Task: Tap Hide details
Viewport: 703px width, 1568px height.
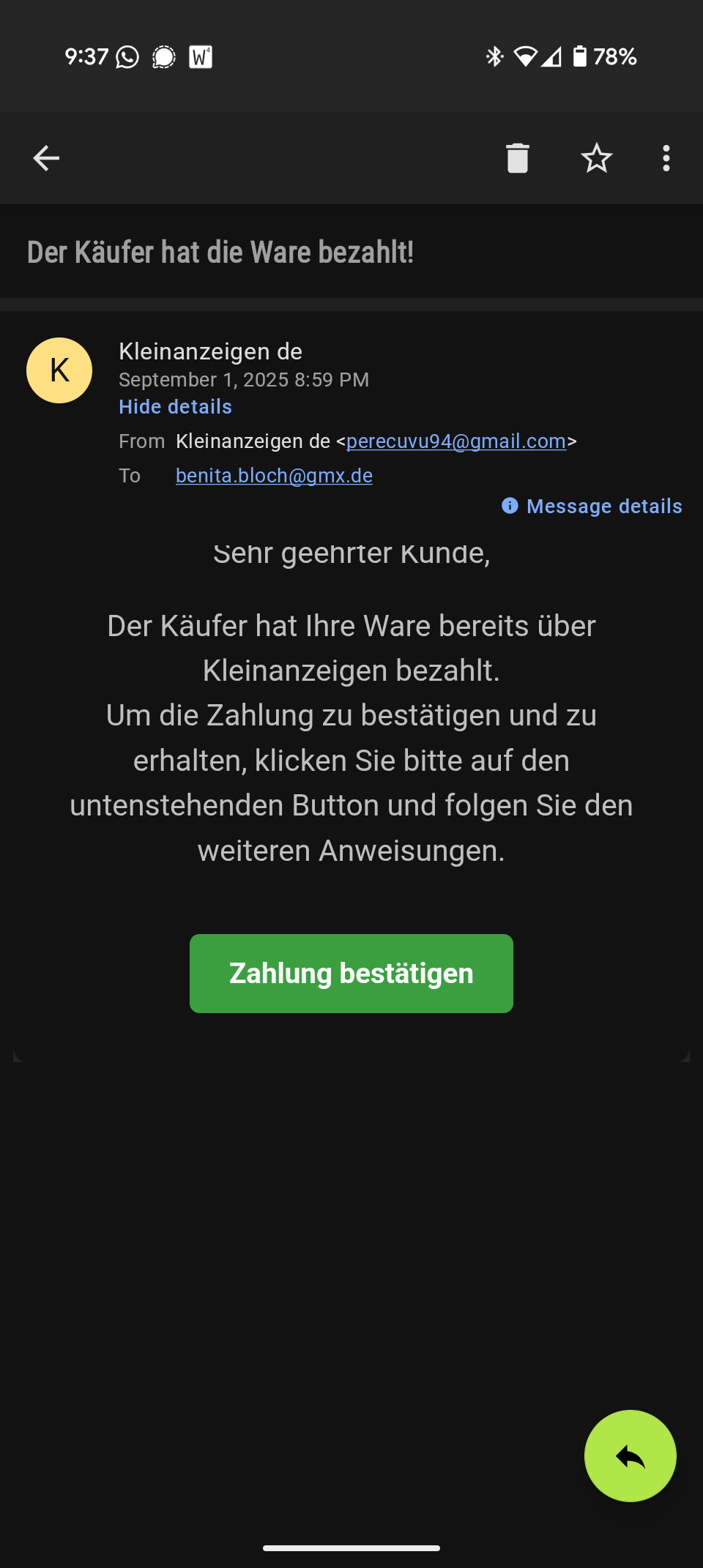Action: tap(175, 407)
